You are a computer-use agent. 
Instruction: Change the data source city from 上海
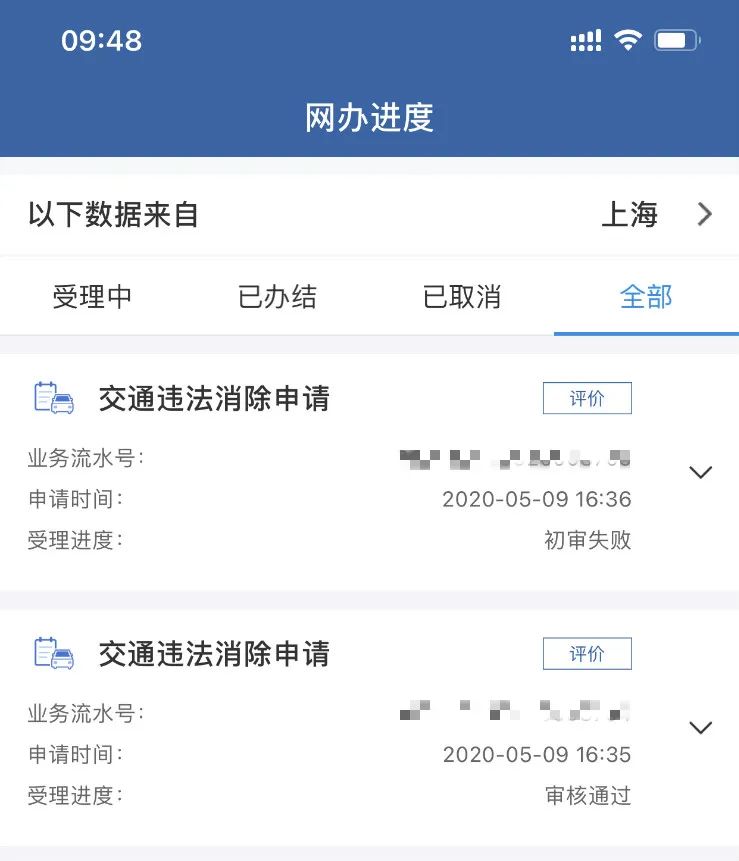click(x=656, y=215)
